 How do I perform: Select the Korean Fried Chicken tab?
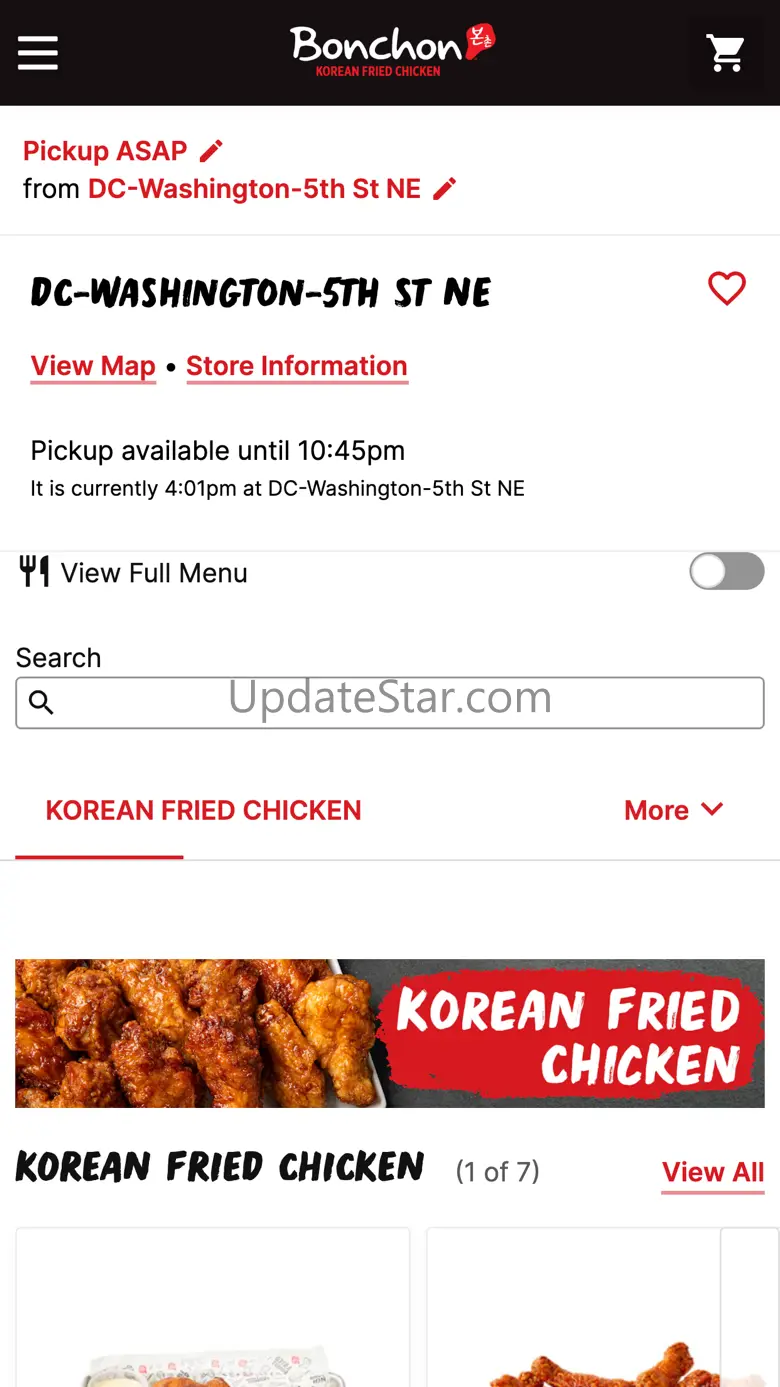point(203,810)
